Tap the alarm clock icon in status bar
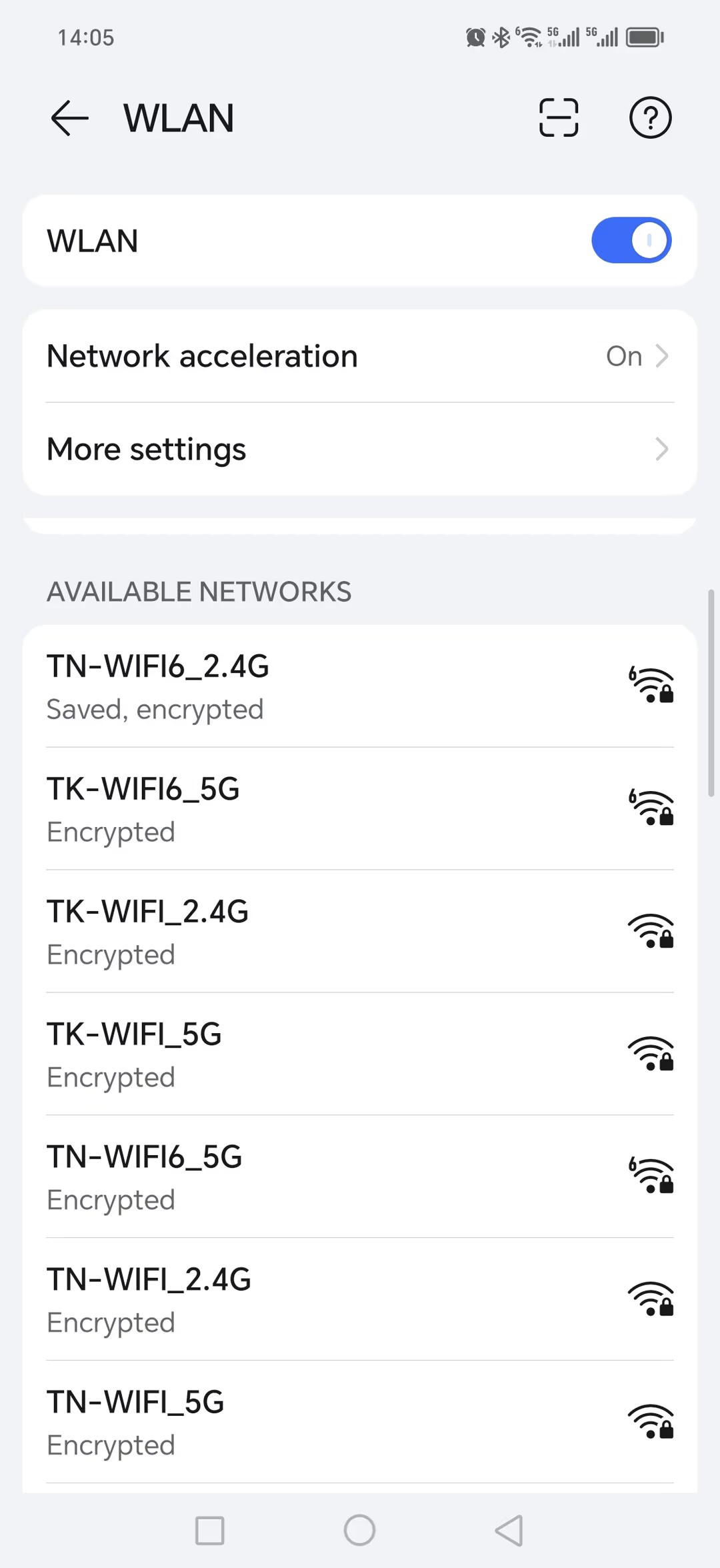 click(x=474, y=37)
